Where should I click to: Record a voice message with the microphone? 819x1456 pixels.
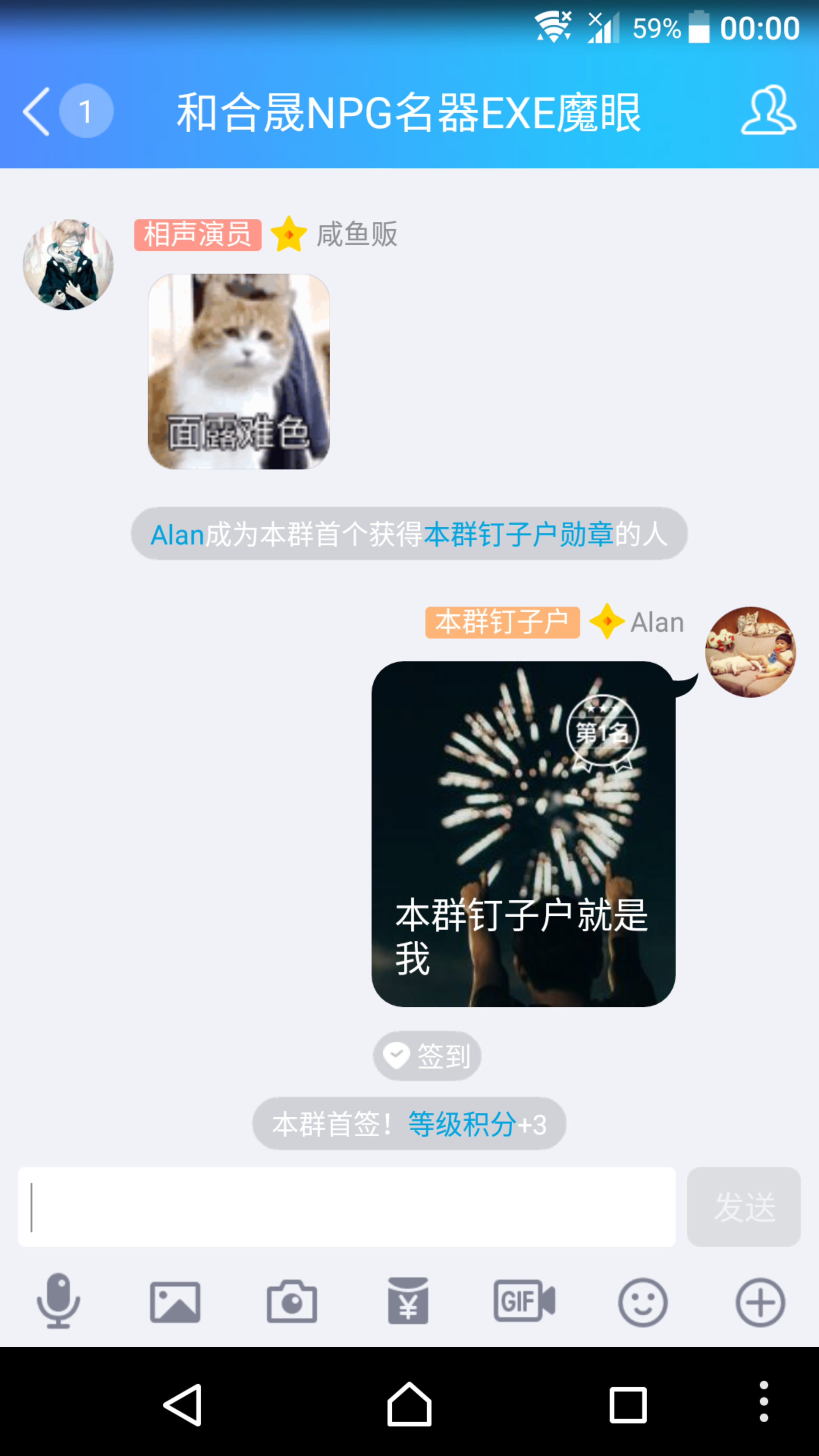pos(58,1302)
